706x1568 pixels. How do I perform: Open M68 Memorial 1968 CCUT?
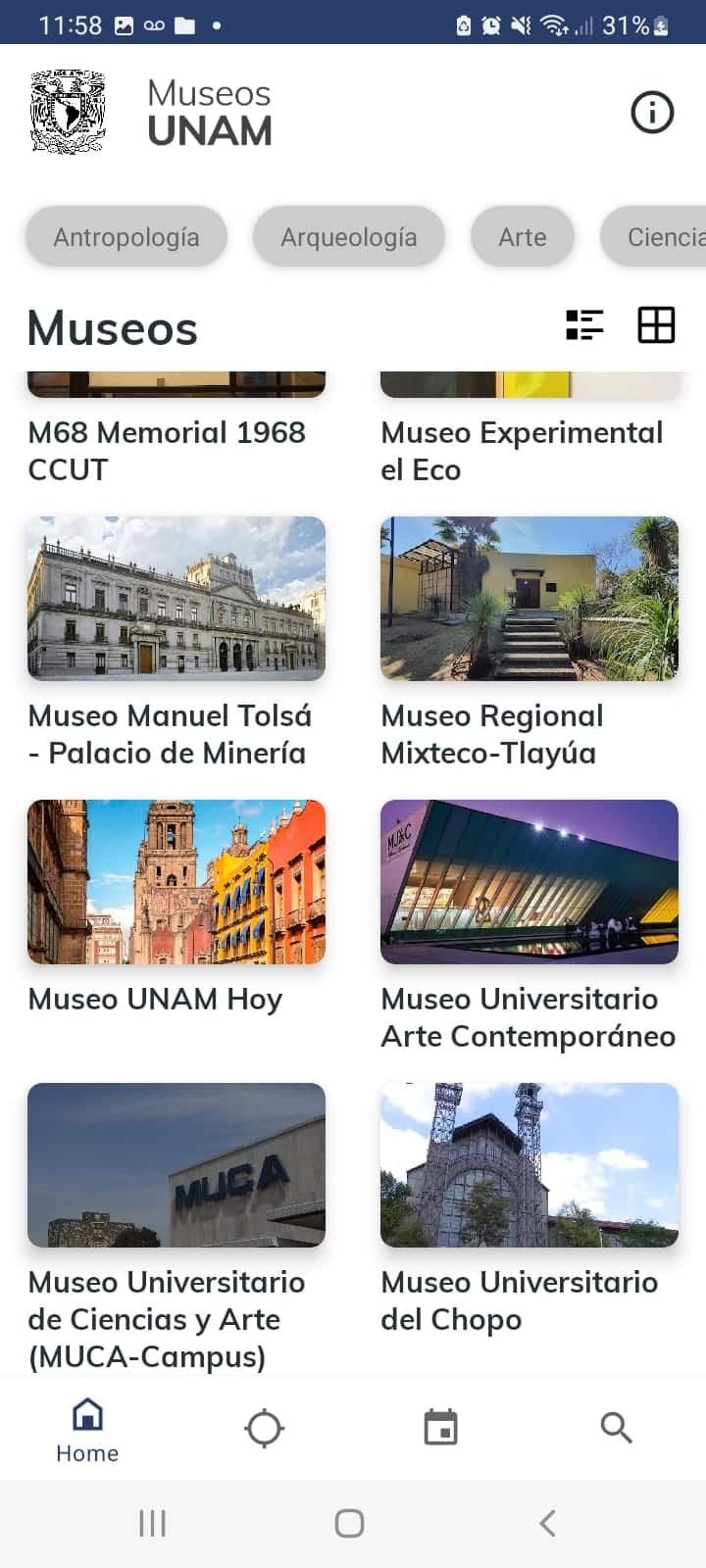tap(176, 431)
